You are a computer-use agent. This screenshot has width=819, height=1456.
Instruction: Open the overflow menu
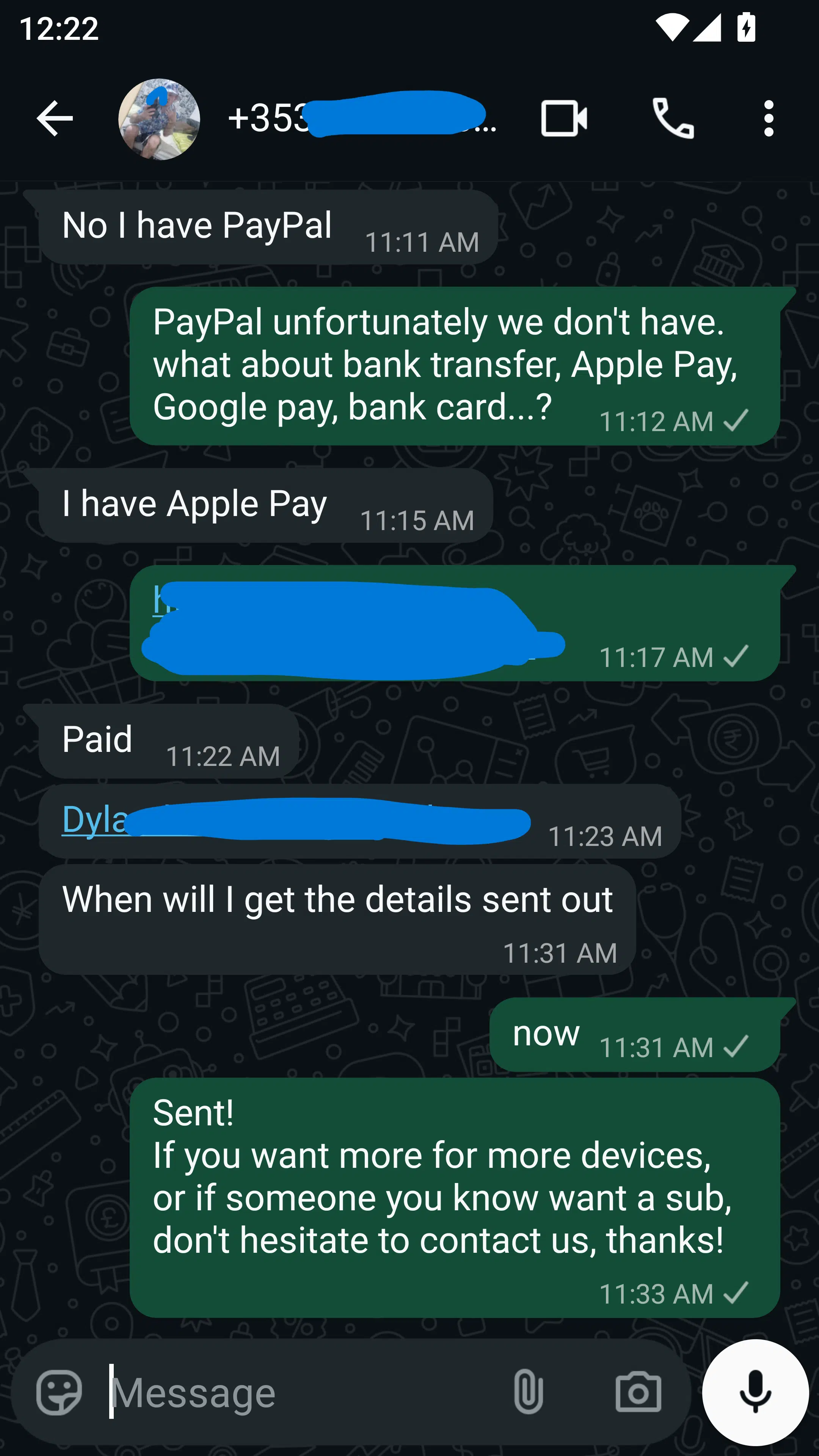[768, 118]
